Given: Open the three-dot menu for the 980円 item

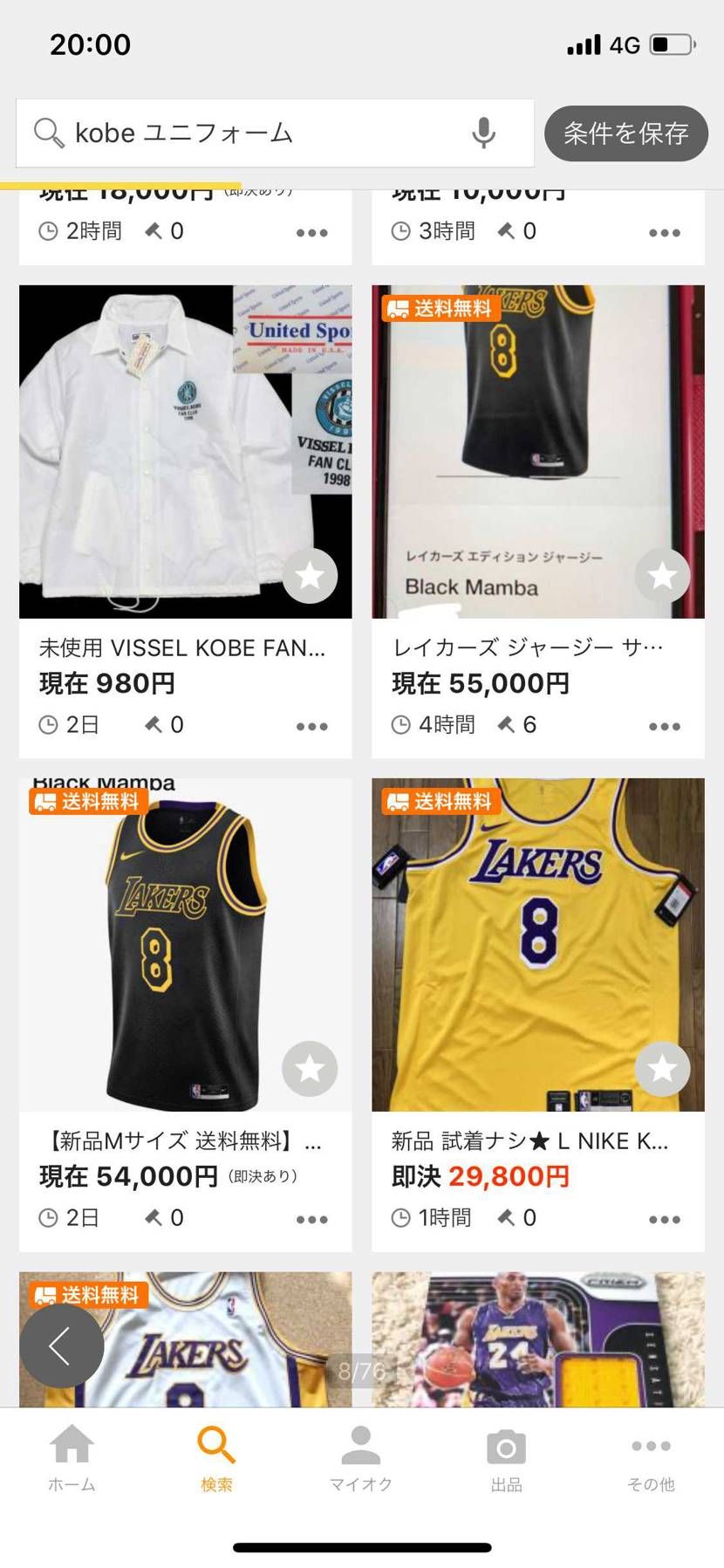Looking at the screenshot, I should coord(311,725).
